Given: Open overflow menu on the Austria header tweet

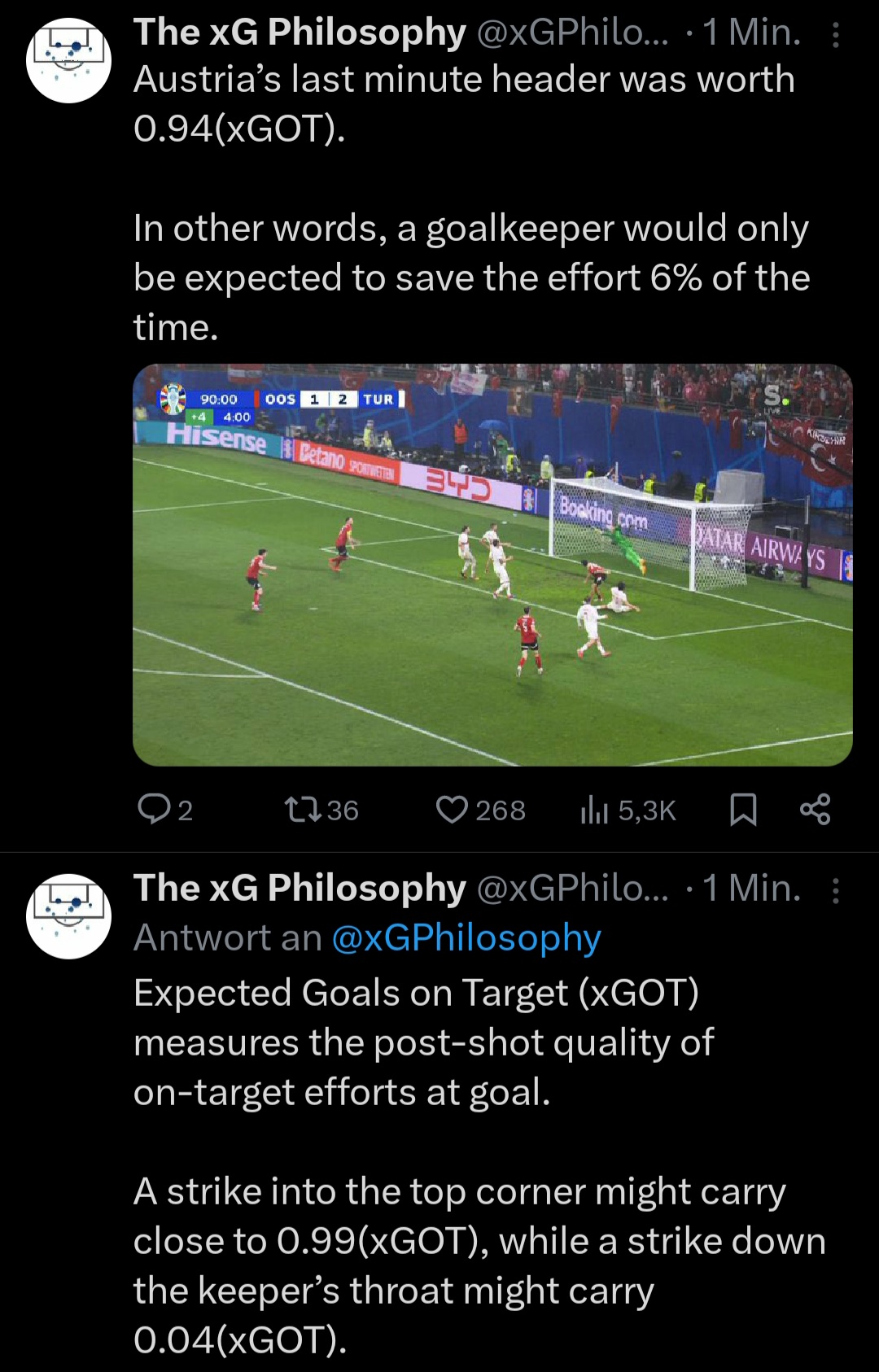Looking at the screenshot, I should pos(835,34).
